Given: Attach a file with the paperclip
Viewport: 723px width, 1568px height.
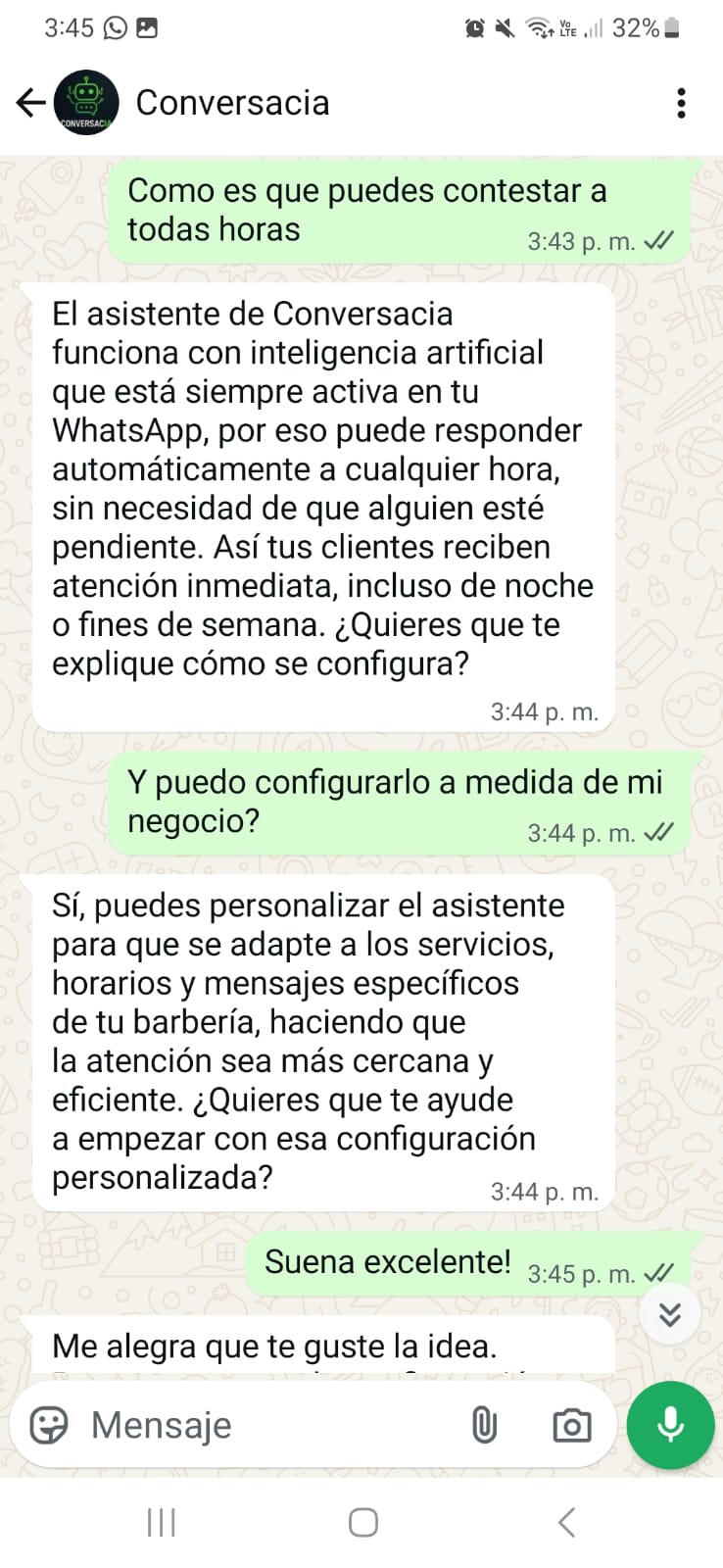Looking at the screenshot, I should 484,1425.
